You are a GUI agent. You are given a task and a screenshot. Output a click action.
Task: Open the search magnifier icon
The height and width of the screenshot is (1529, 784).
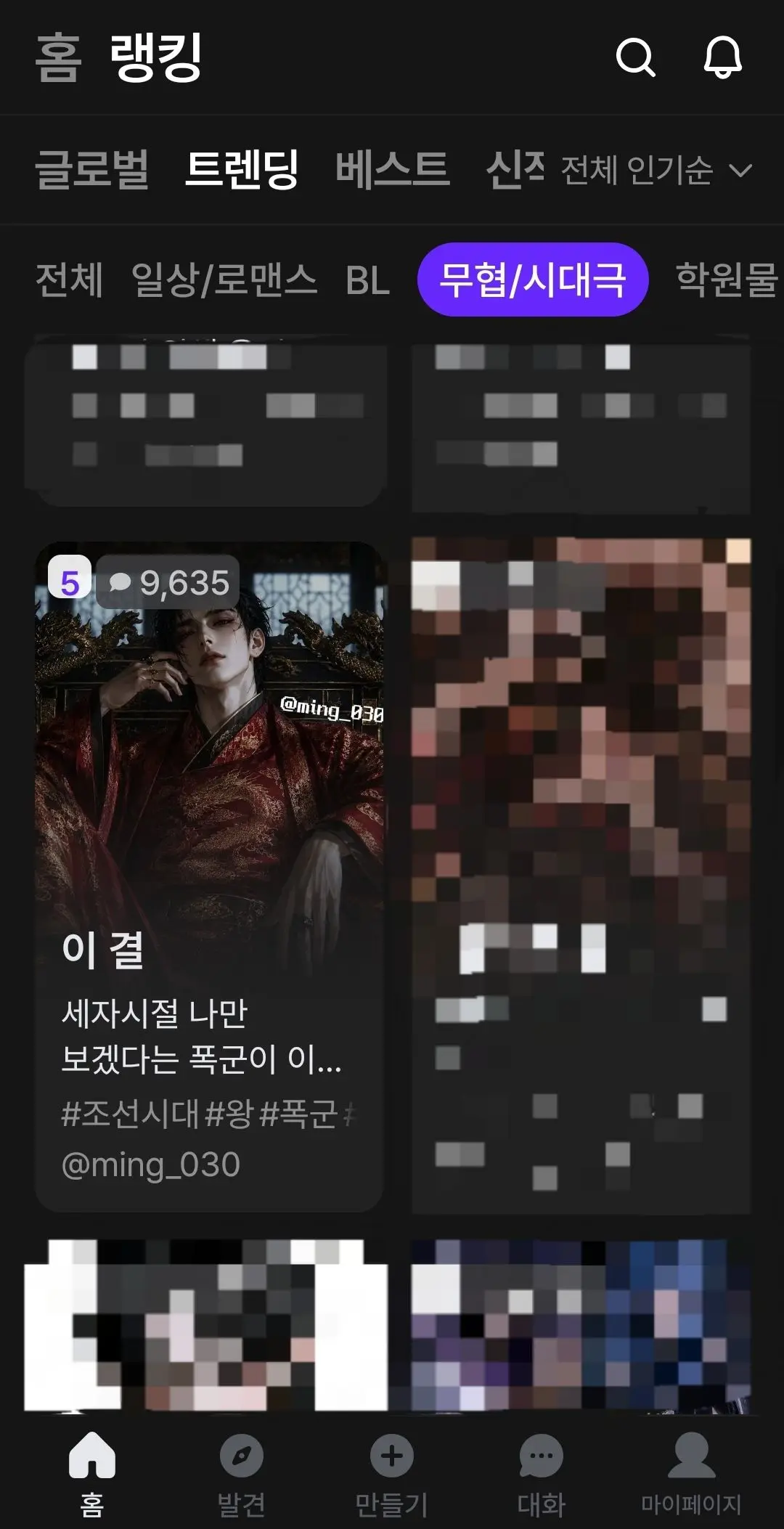635,57
